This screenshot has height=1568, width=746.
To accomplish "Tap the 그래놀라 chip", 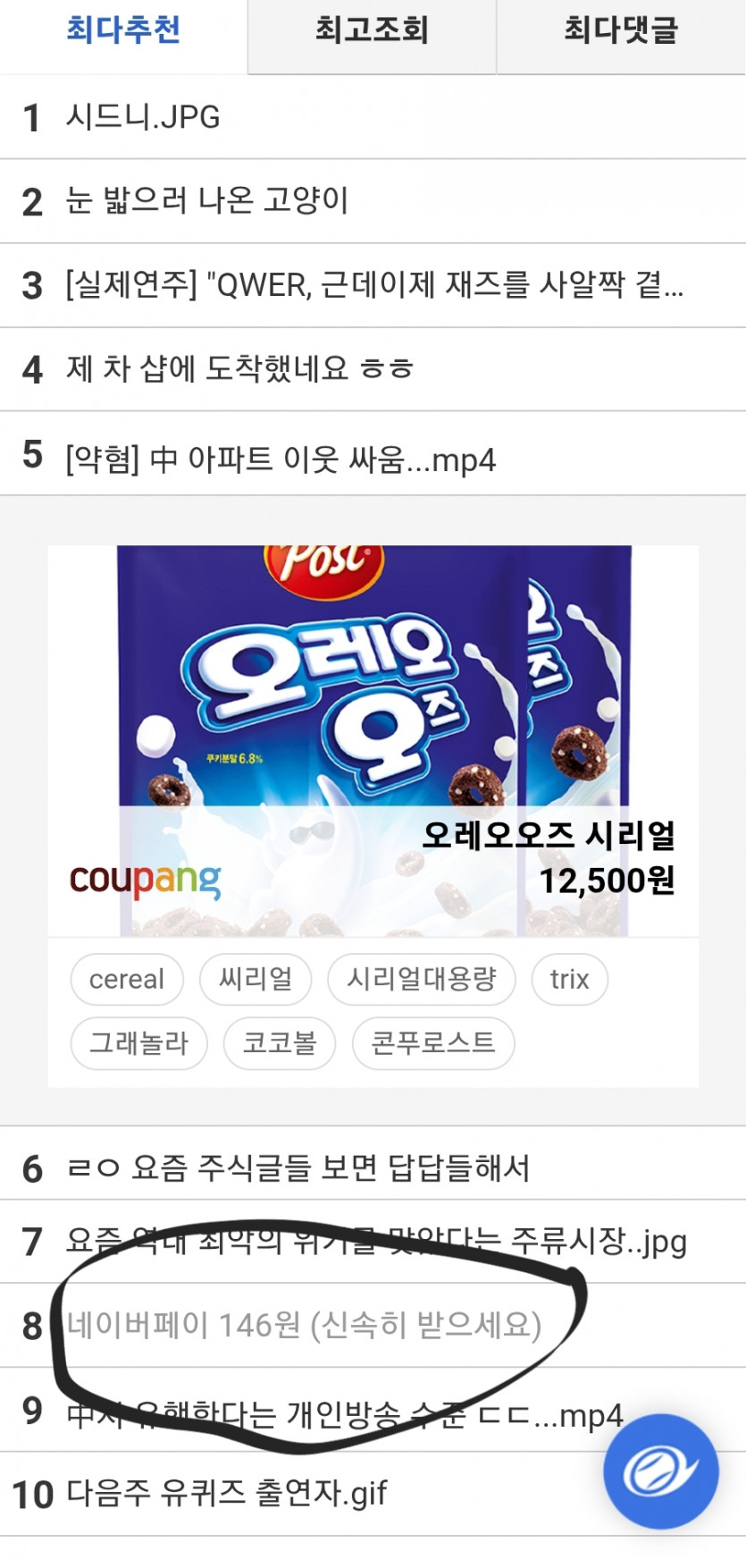I will coord(139,1043).
